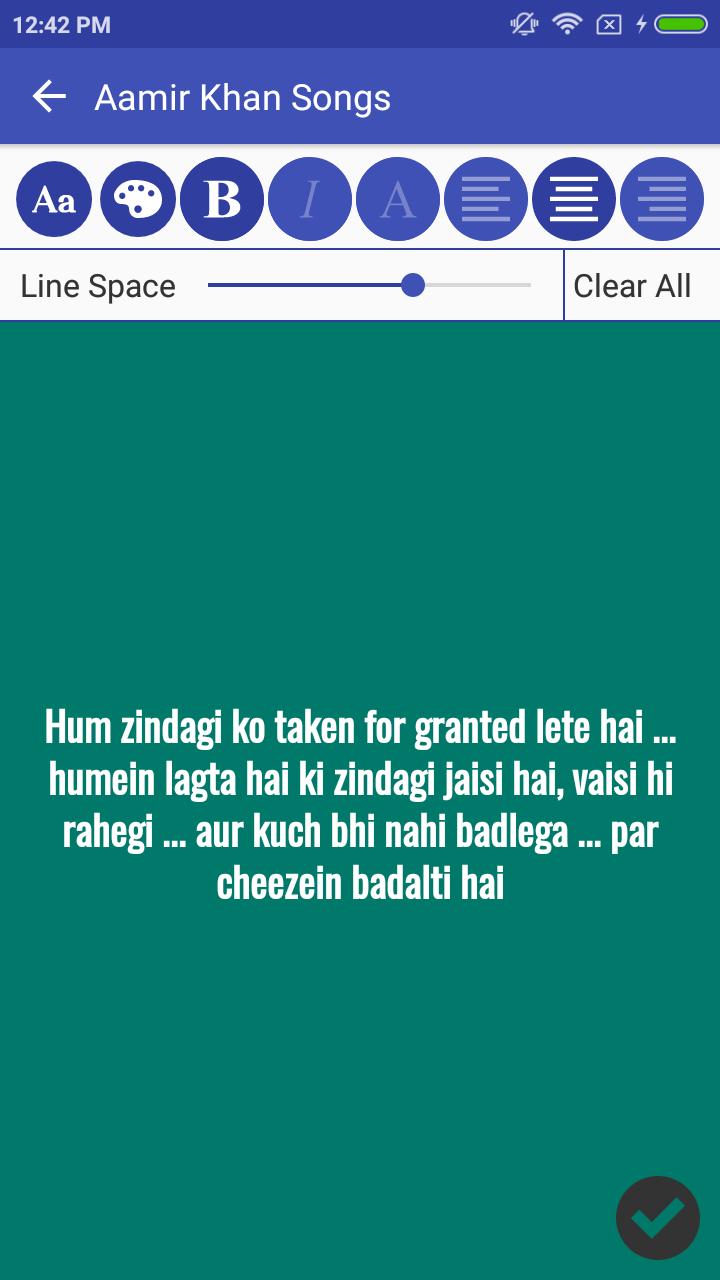Center align the quote text
This screenshot has height=1280, width=720.
(x=574, y=199)
